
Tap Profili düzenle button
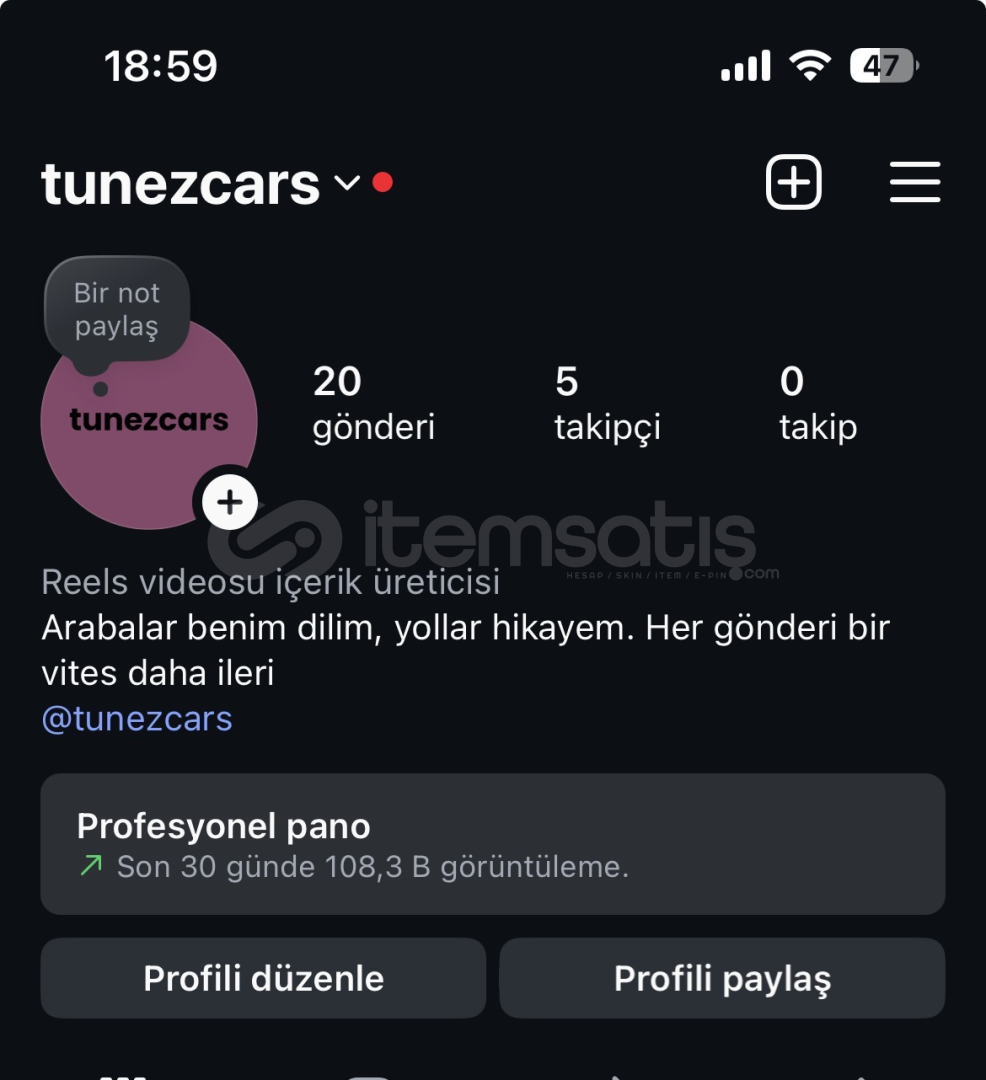(x=263, y=978)
